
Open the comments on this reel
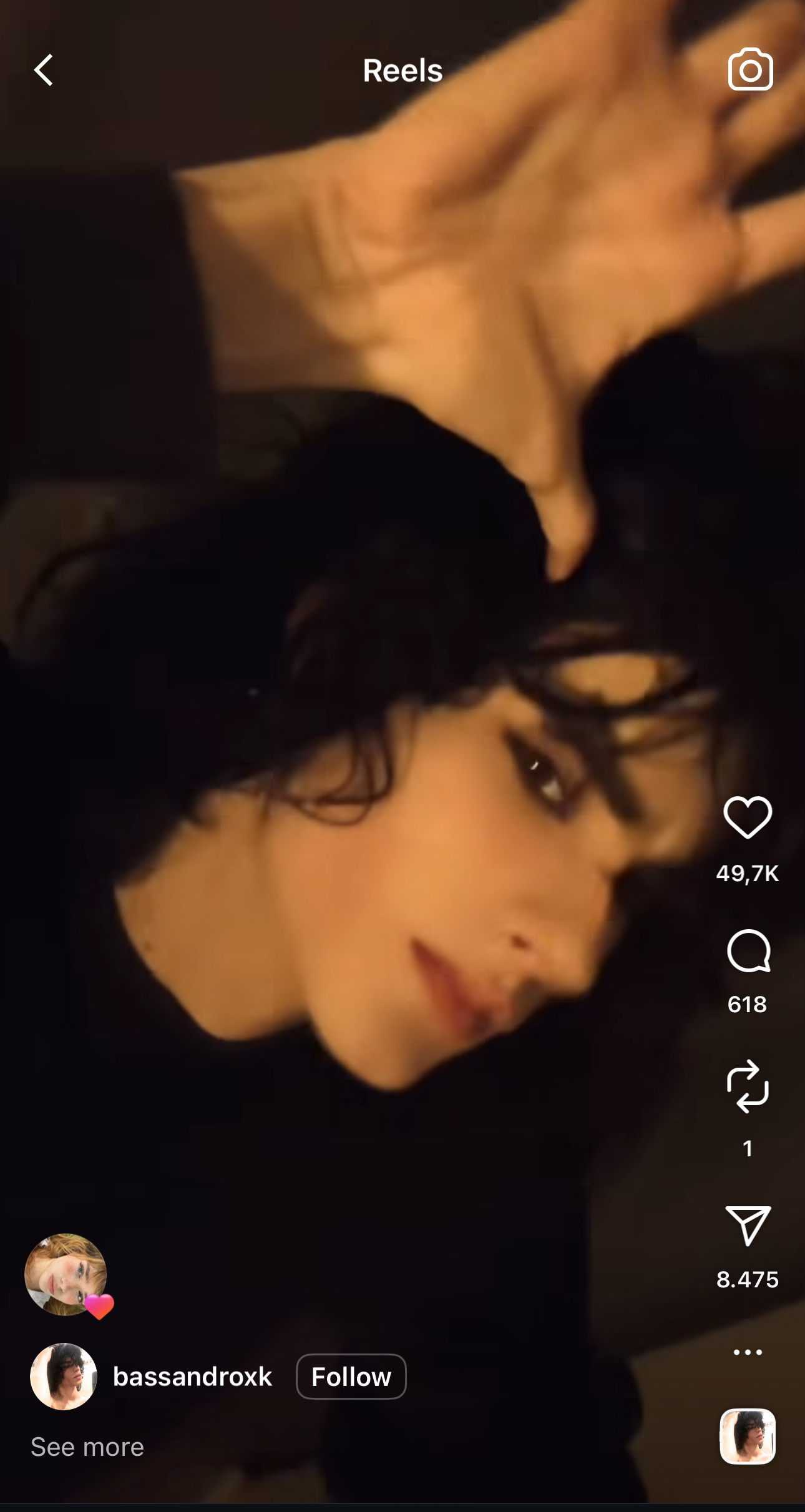[748, 950]
